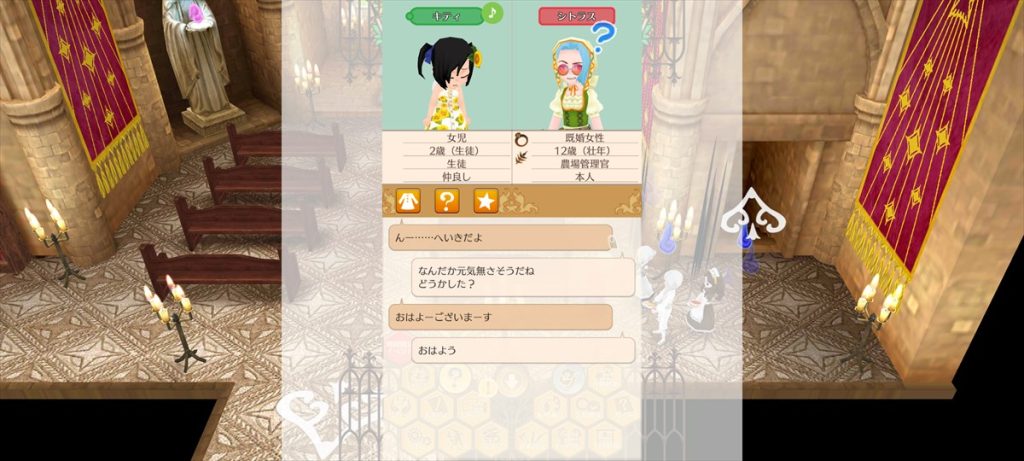Image resolution: width=1024 pixels, height=461 pixels.
Task: Open the outfit icon button
Action: point(408,201)
